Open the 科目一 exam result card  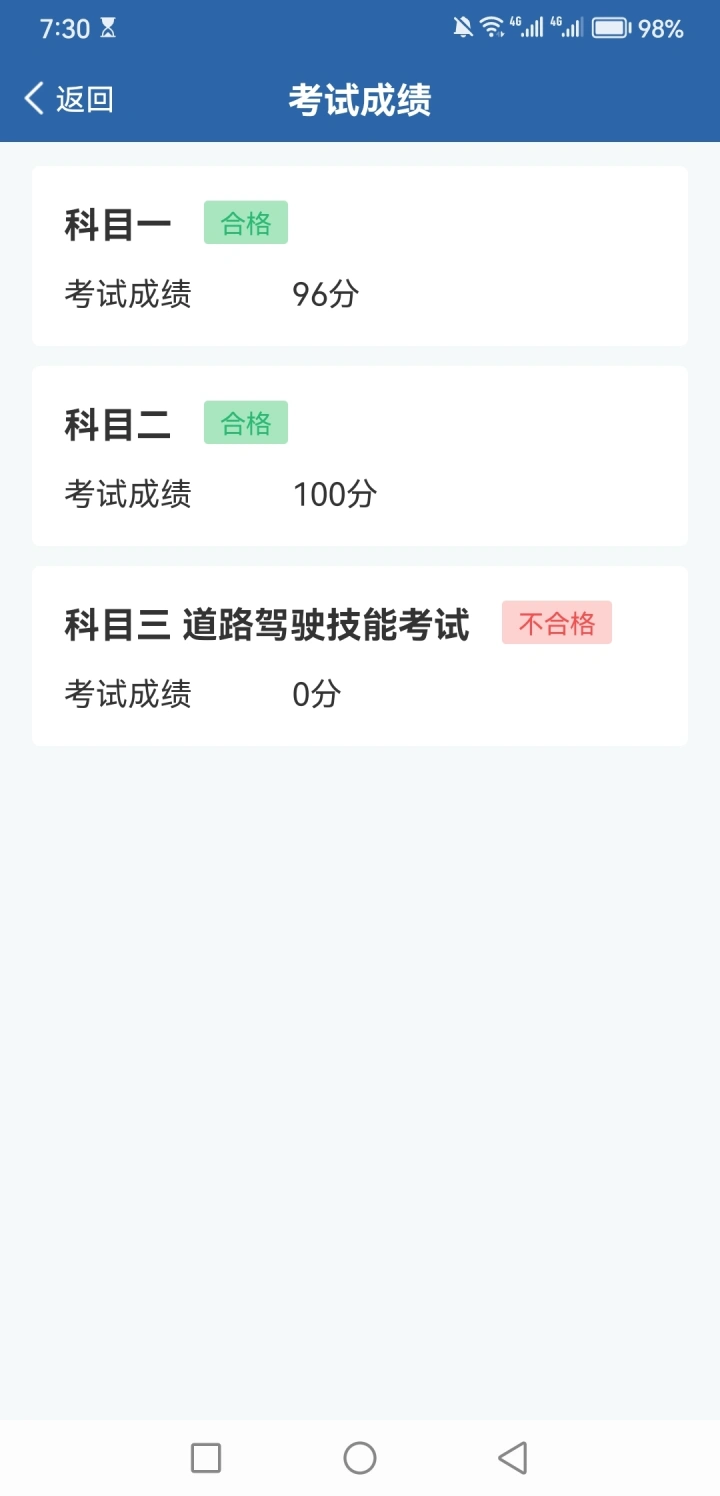(360, 256)
